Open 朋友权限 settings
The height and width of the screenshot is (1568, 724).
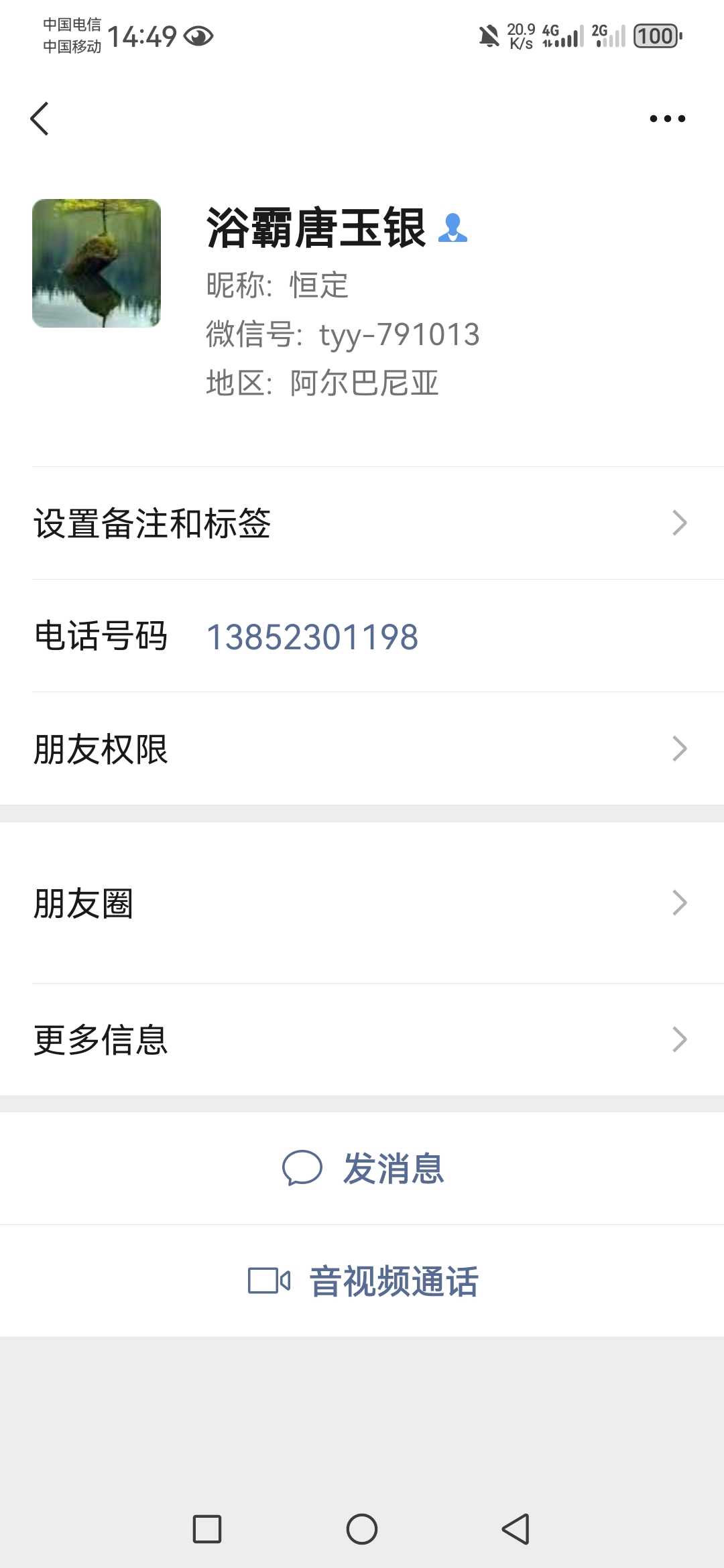pyautogui.click(x=362, y=748)
